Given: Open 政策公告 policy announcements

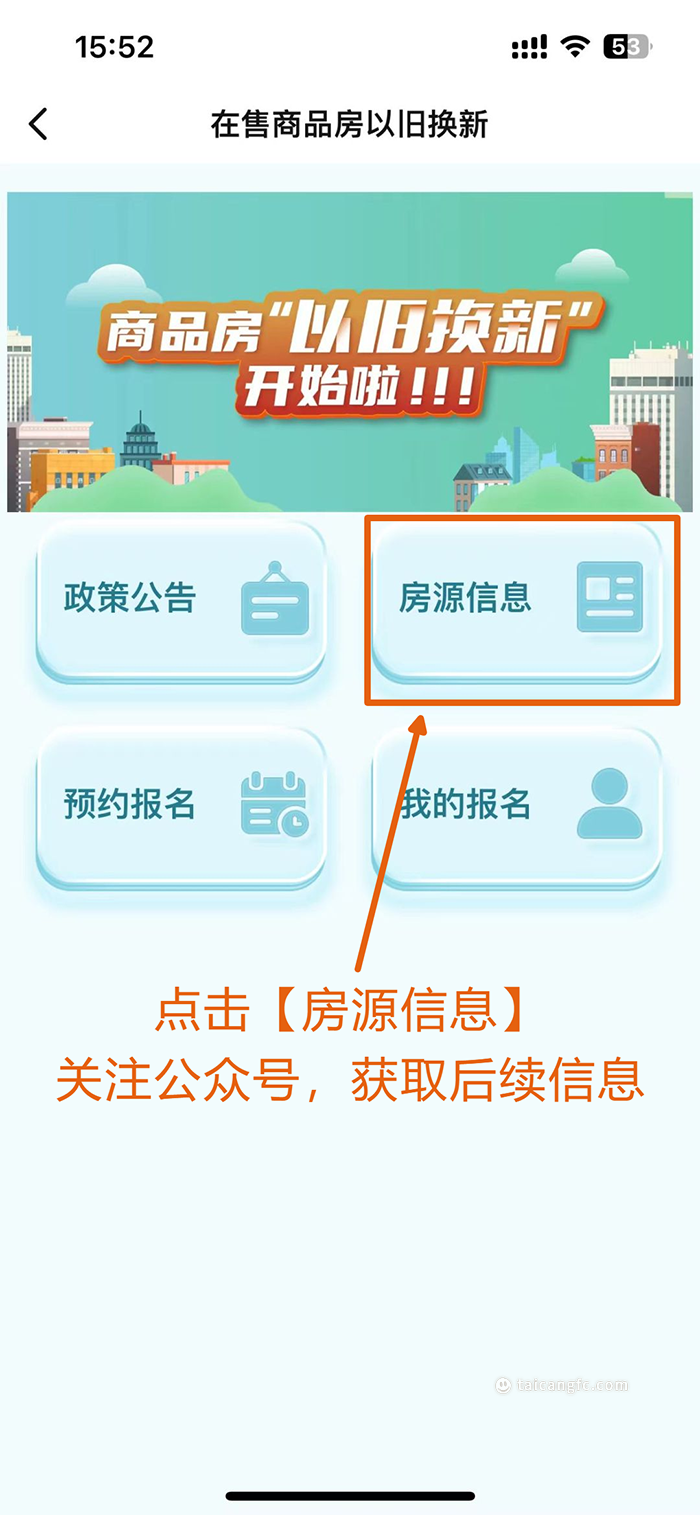Looking at the screenshot, I should click(x=181, y=600).
